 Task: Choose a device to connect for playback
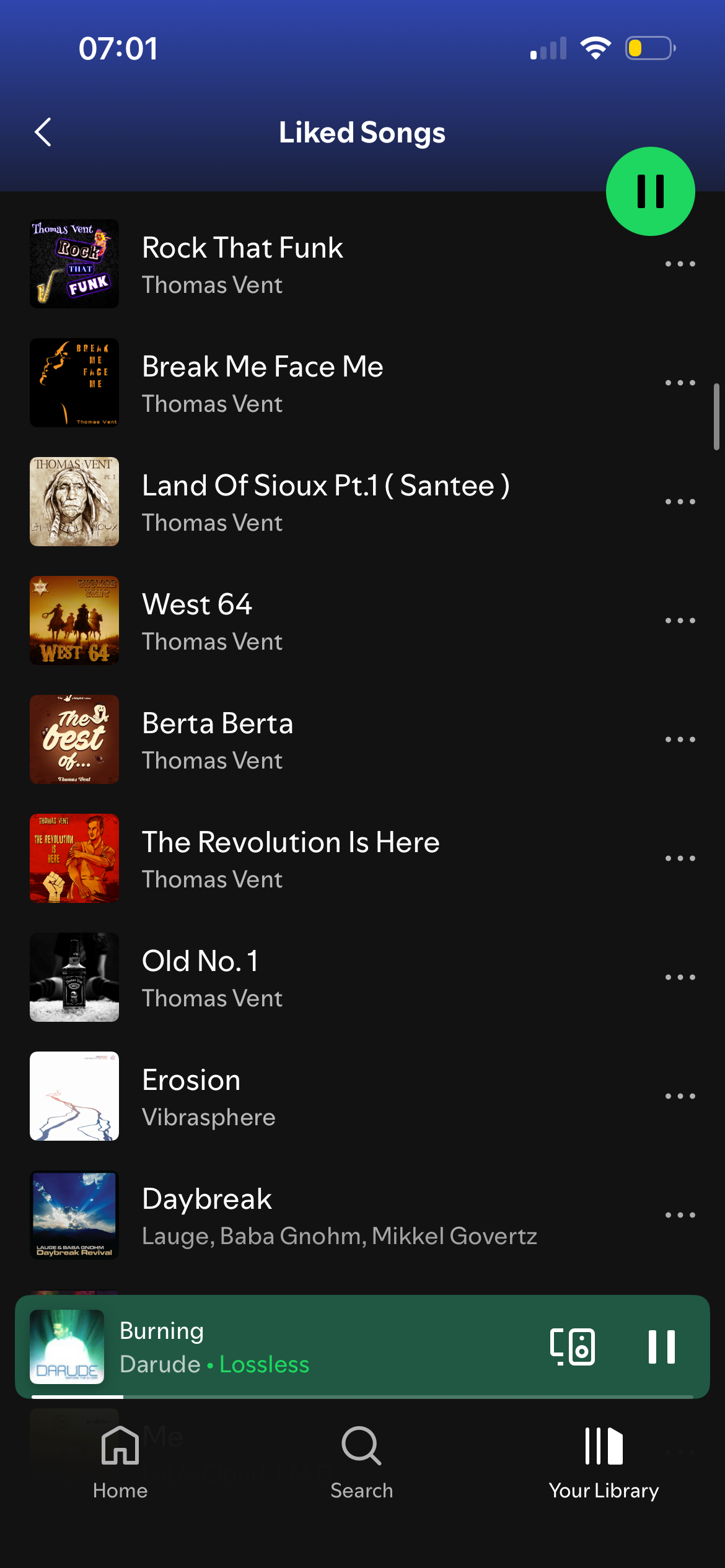(x=573, y=1347)
